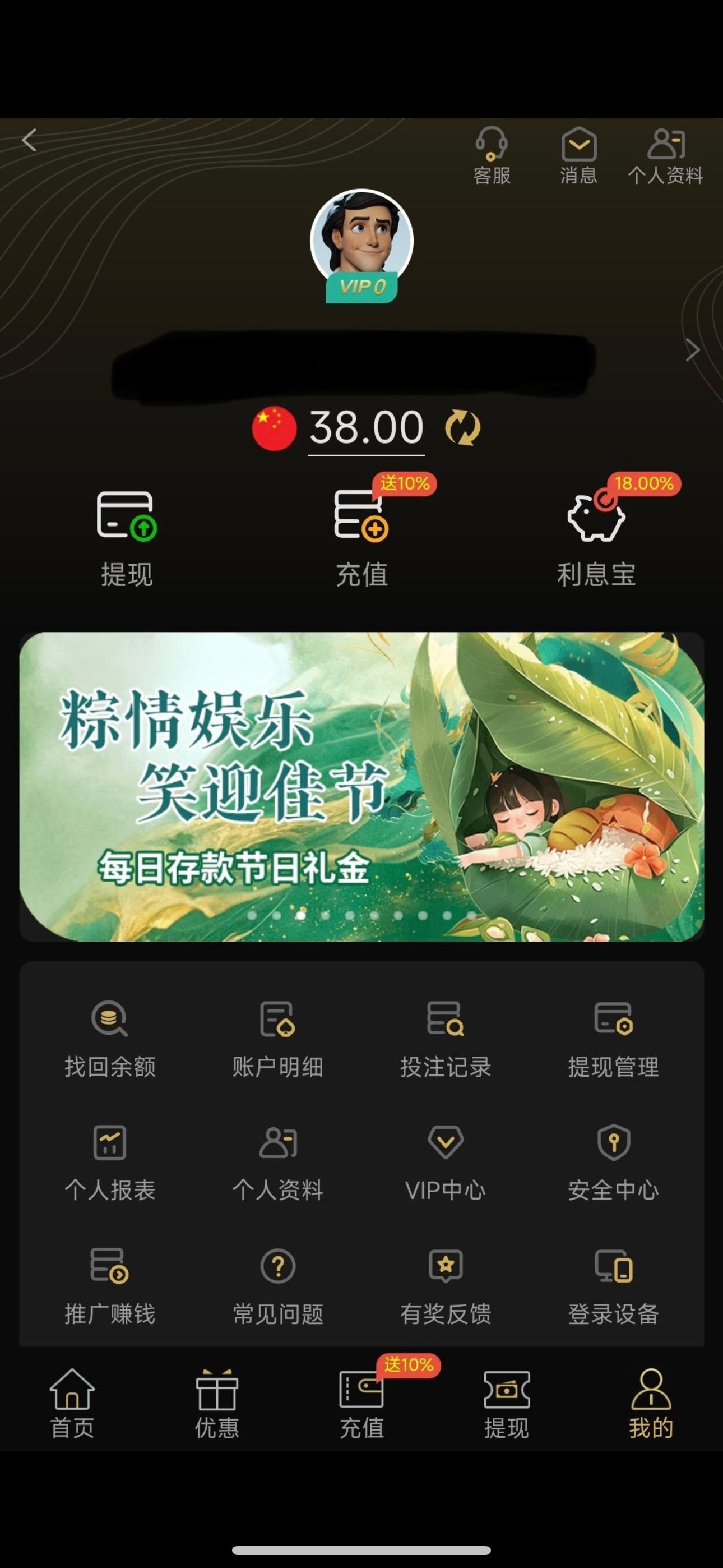
Task: Open 常见问题 FAQ
Action: 277,1285
